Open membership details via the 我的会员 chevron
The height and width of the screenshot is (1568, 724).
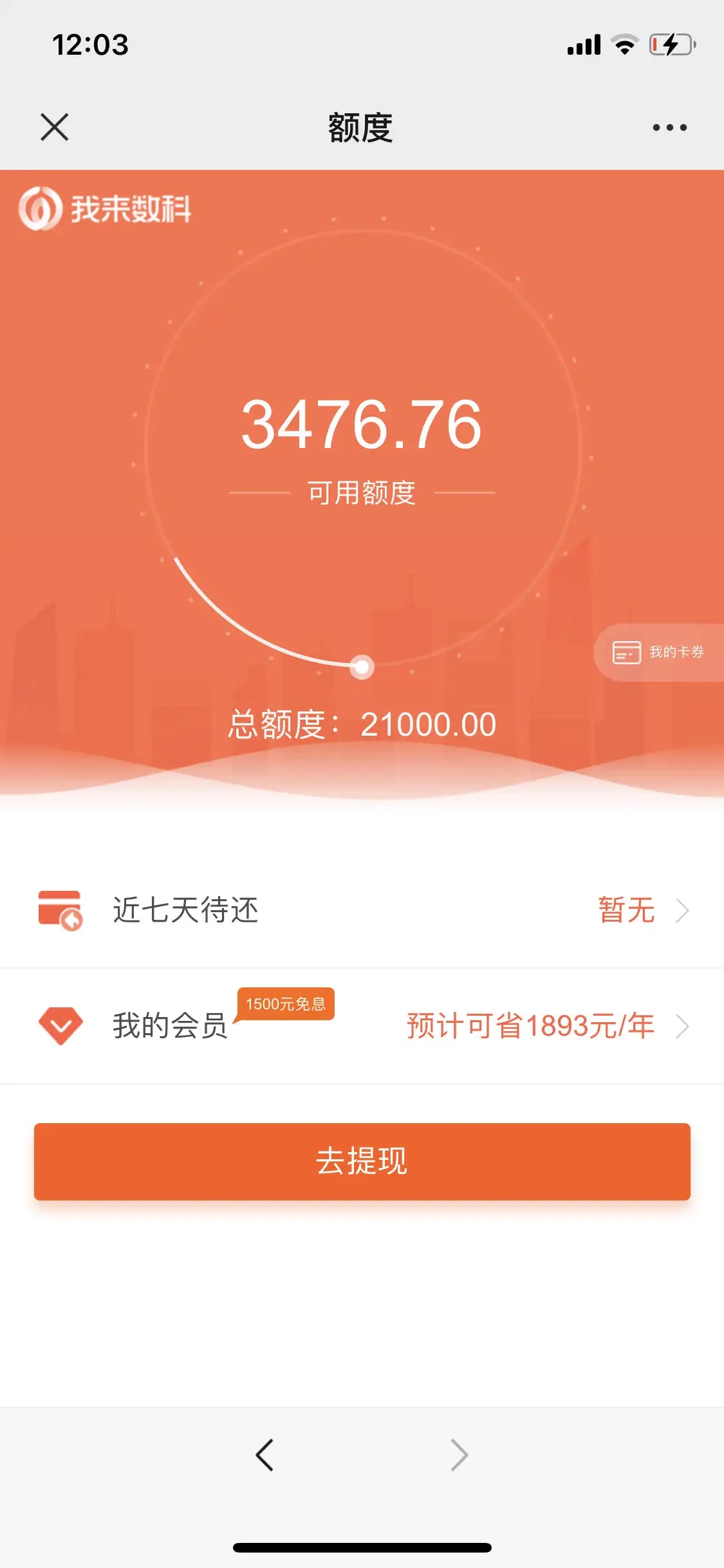click(683, 1027)
